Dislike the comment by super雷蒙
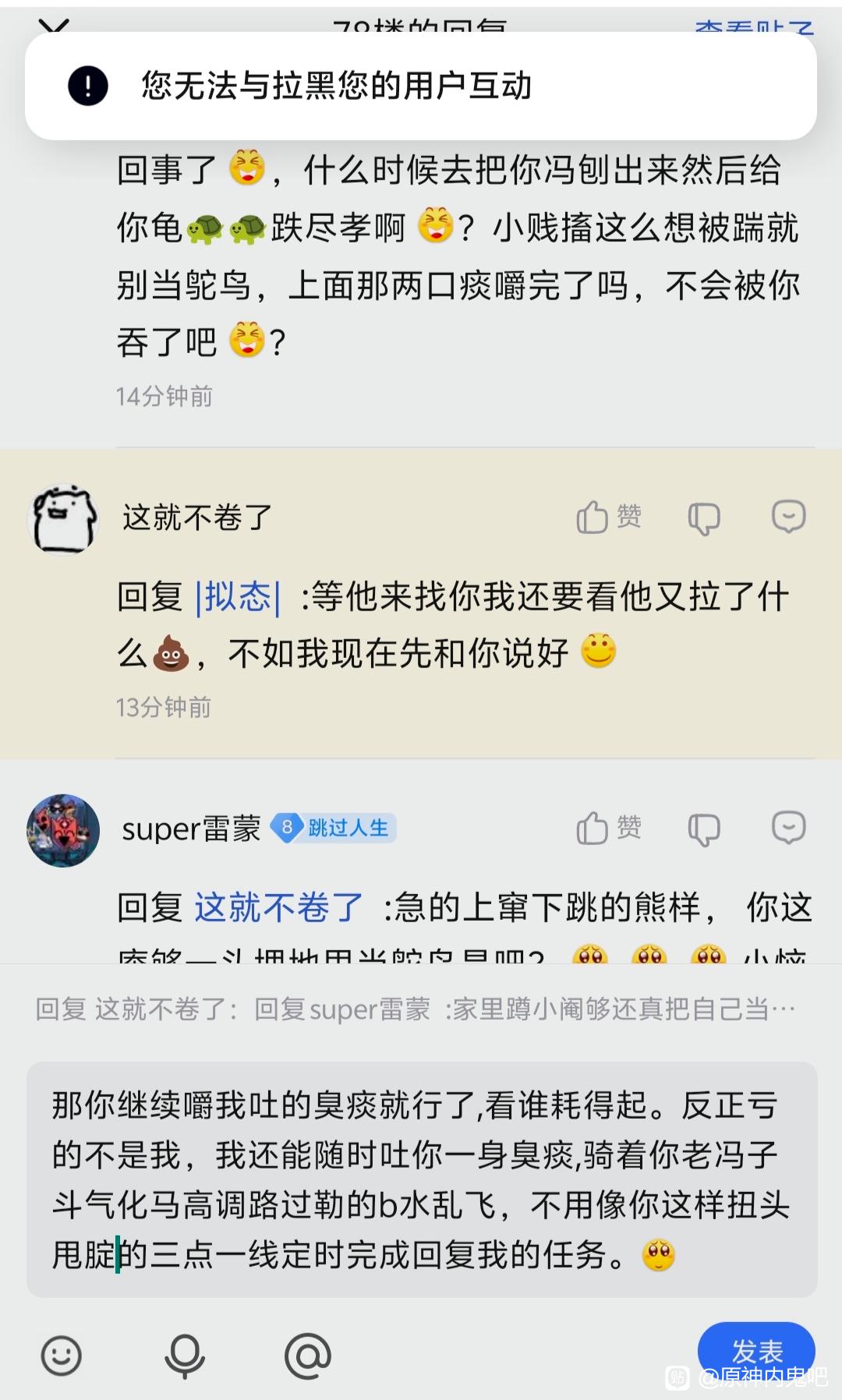The width and height of the screenshot is (842, 1400). 703,829
